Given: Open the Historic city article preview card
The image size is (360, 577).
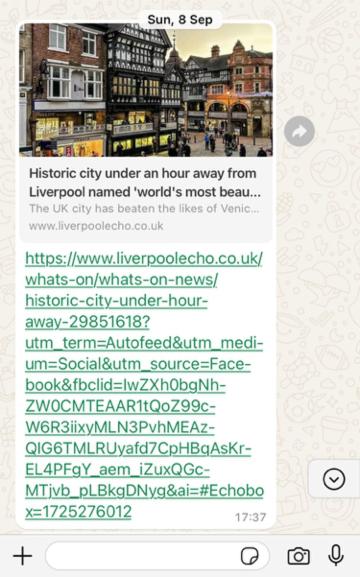Looking at the screenshot, I should click(146, 133).
